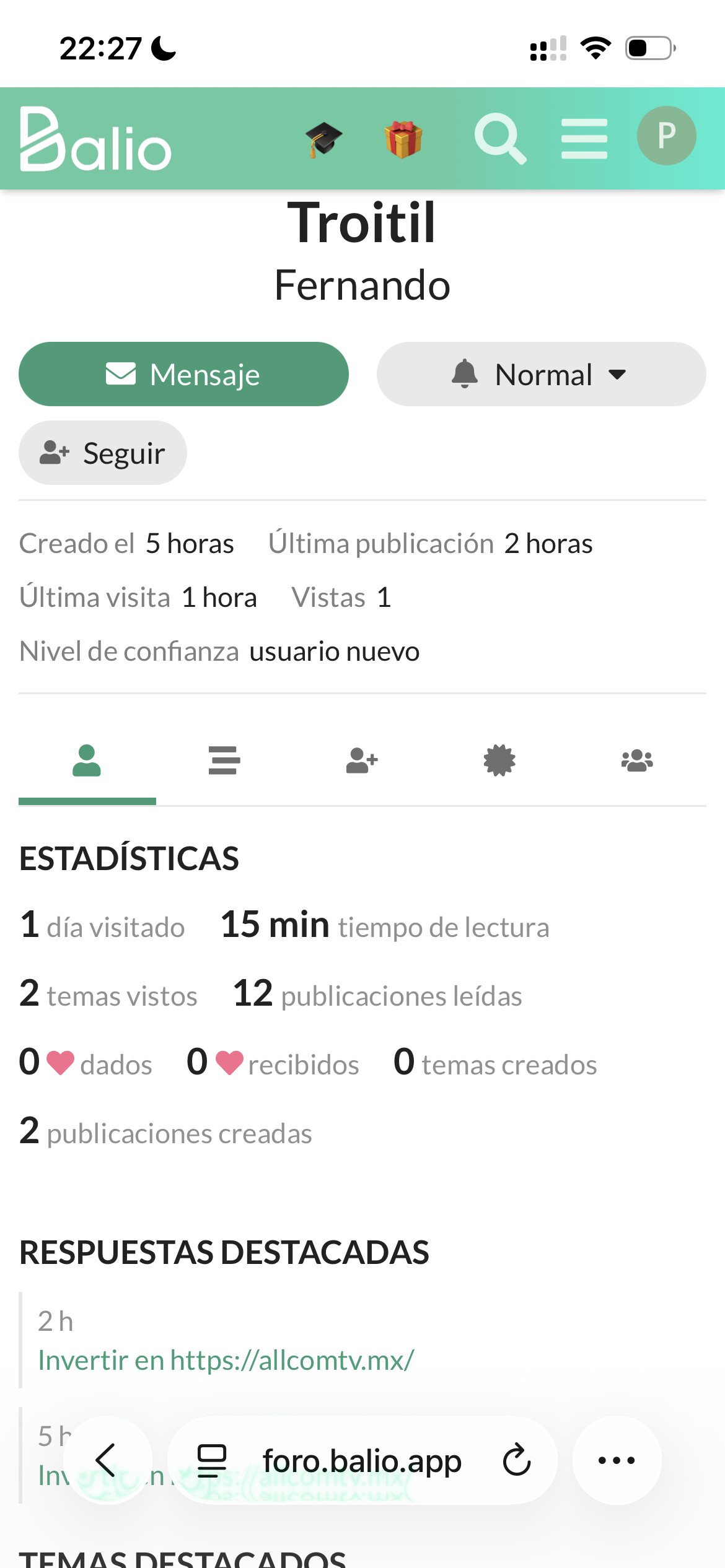Tap the foro.balio.app address bar
The height and width of the screenshot is (1568, 725).
click(x=362, y=1460)
